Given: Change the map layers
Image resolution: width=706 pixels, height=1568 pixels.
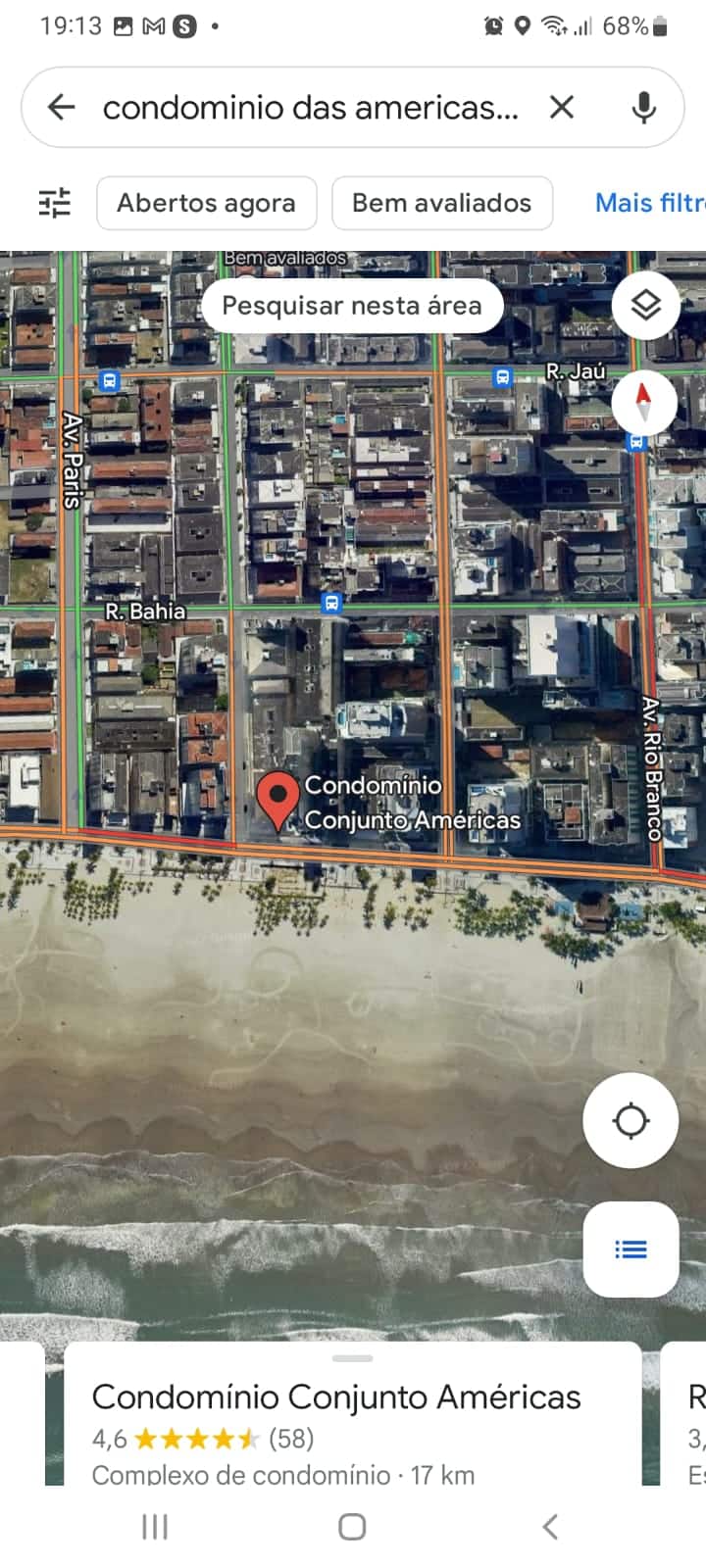Looking at the screenshot, I should (645, 306).
